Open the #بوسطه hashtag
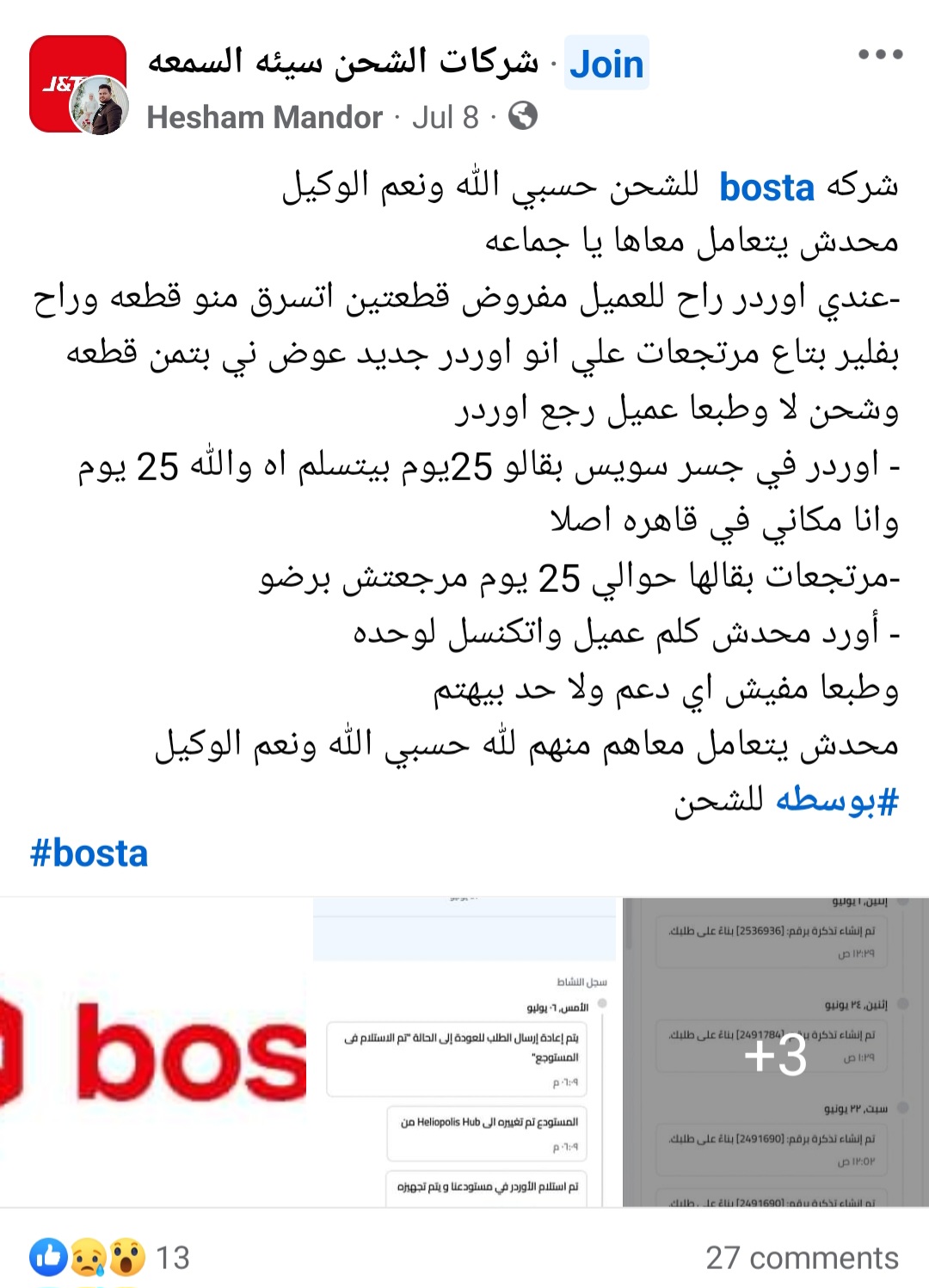 pos(837,801)
